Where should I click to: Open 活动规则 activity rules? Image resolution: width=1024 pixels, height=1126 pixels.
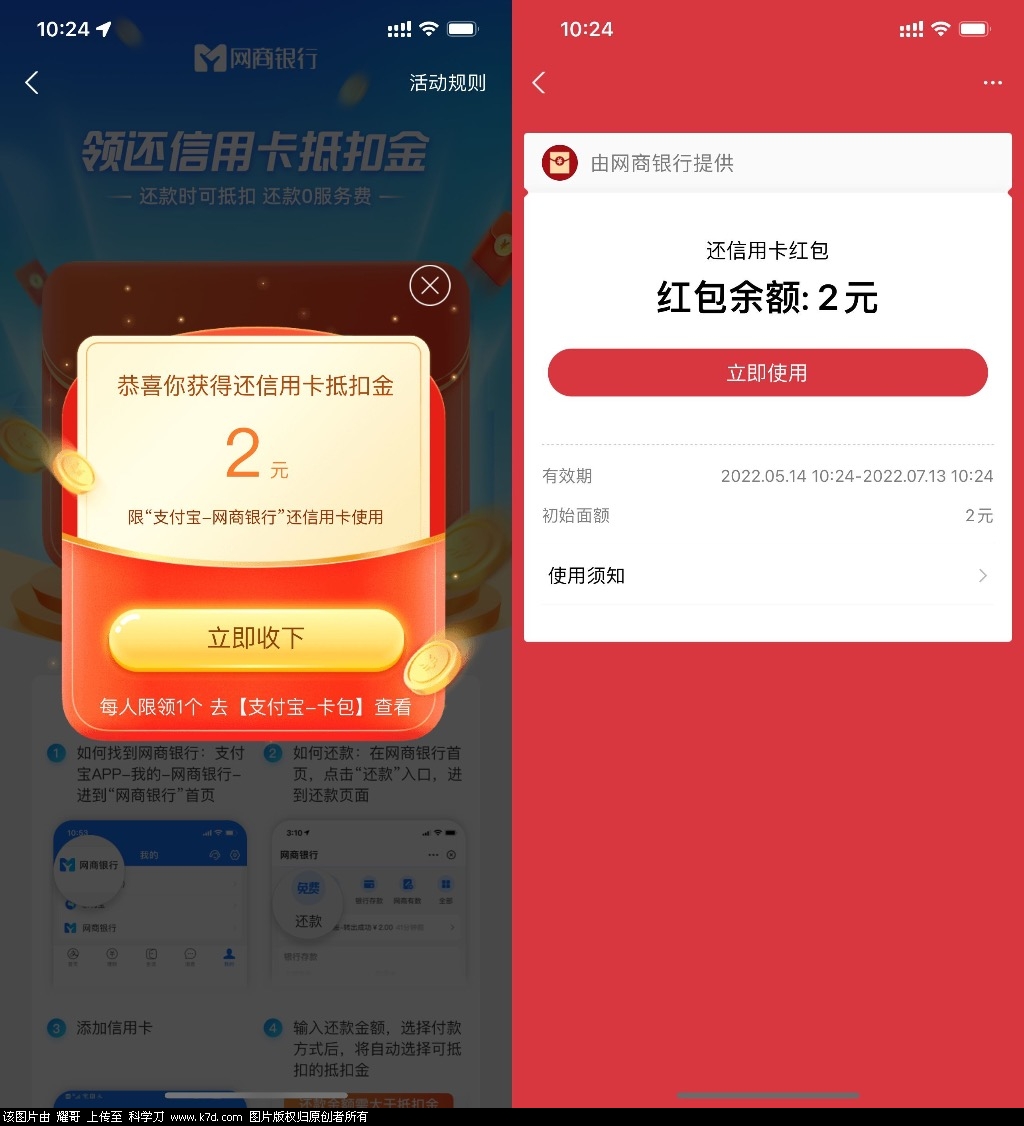tap(447, 83)
